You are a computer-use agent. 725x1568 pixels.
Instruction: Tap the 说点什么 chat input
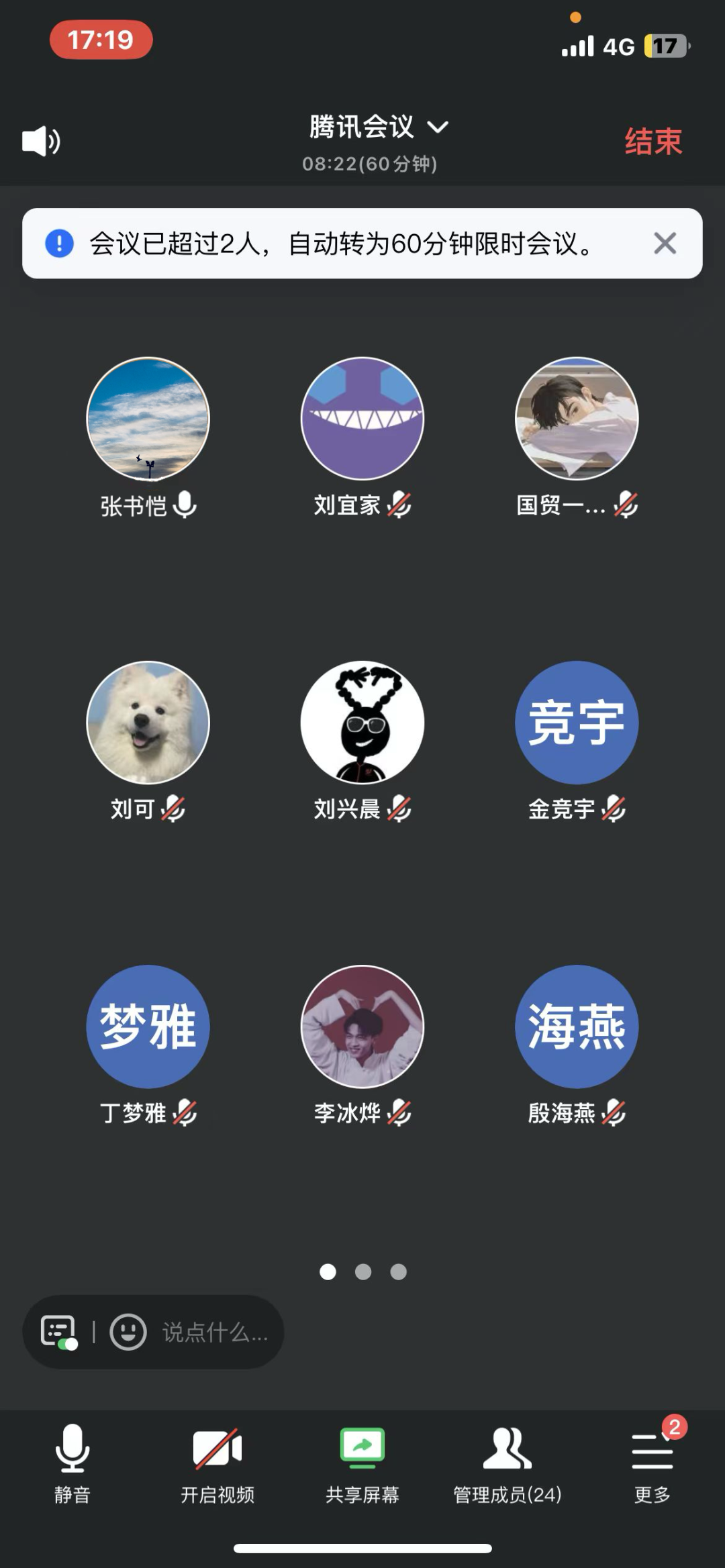click(x=215, y=1332)
